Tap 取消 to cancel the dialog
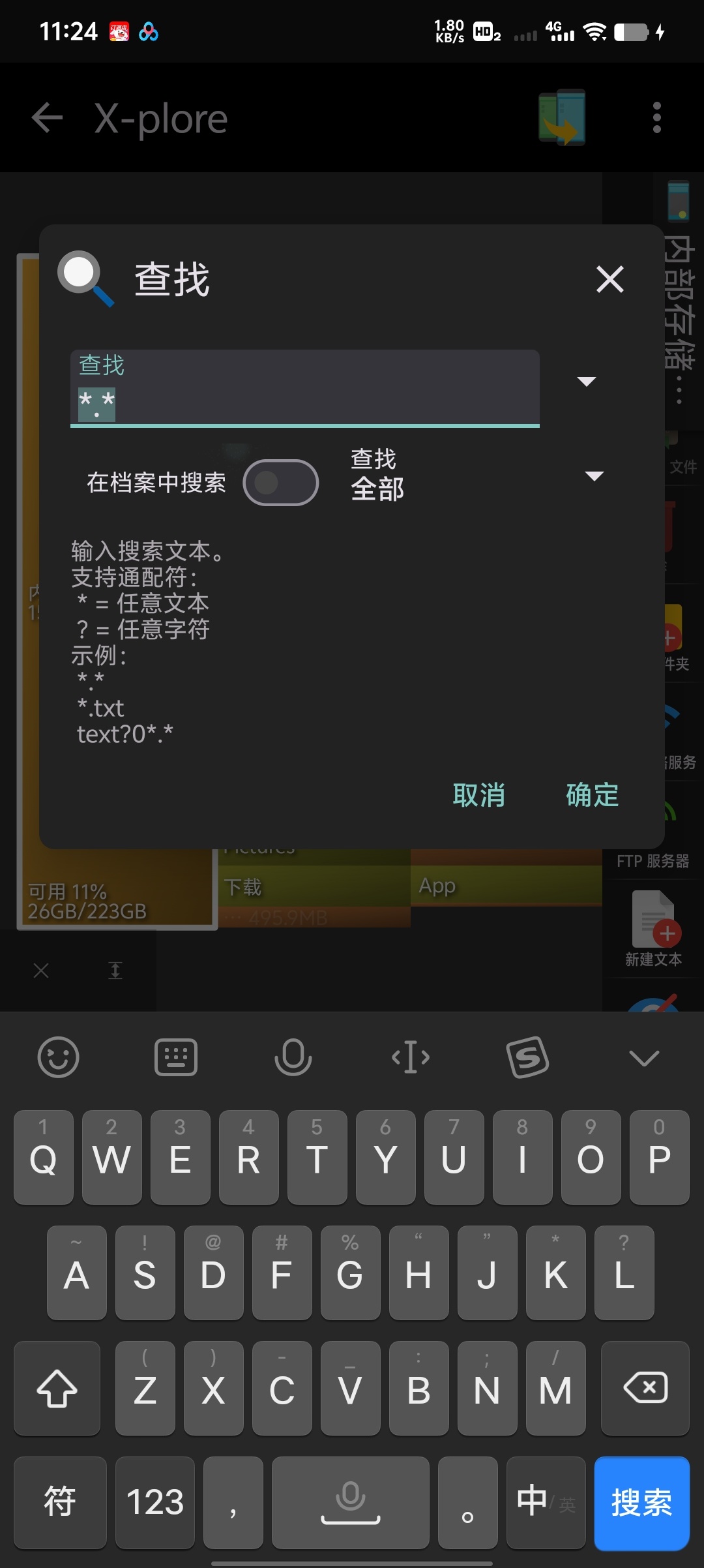The width and height of the screenshot is (704, 1568). 478,795
